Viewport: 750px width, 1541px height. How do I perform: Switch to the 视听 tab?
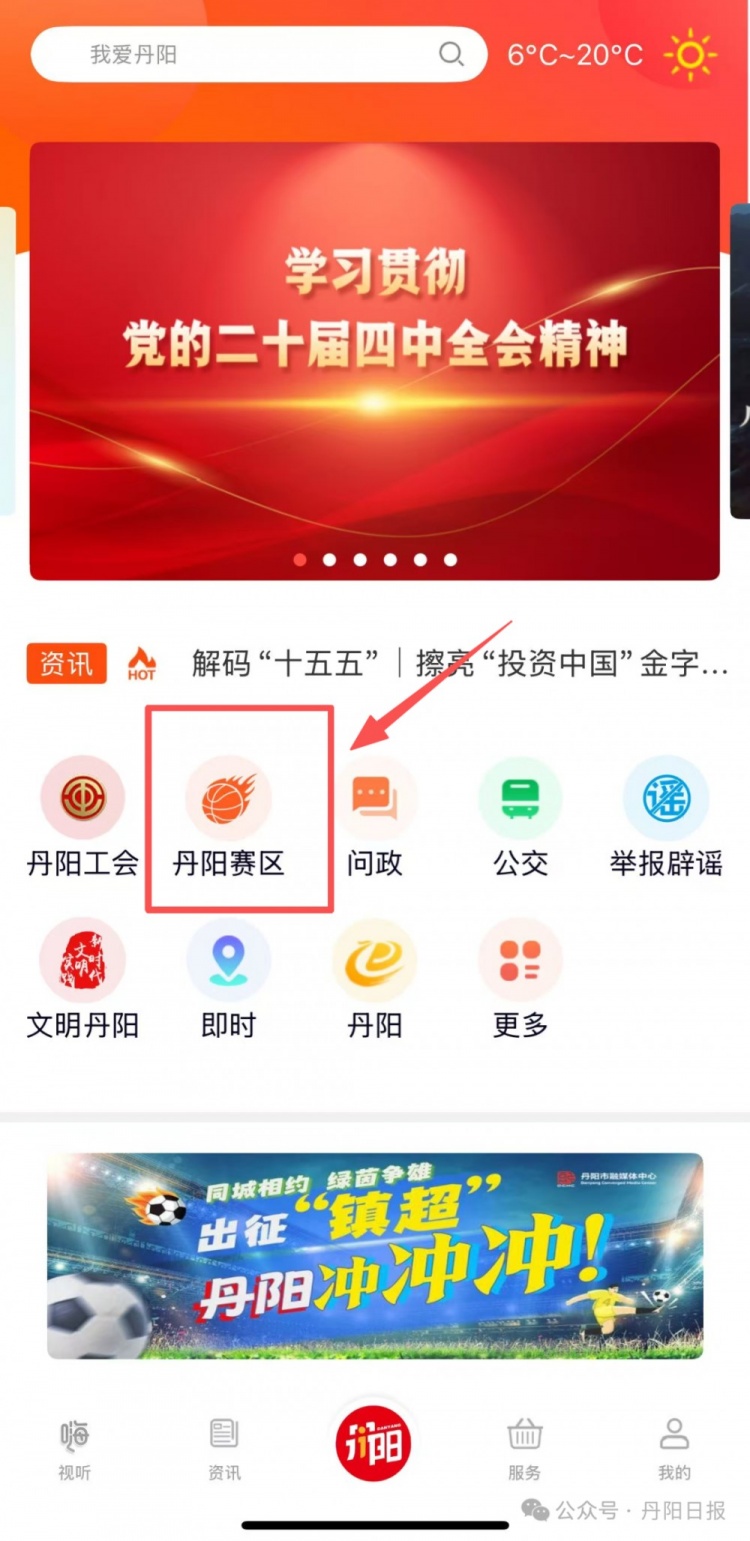pos(74,1449)
